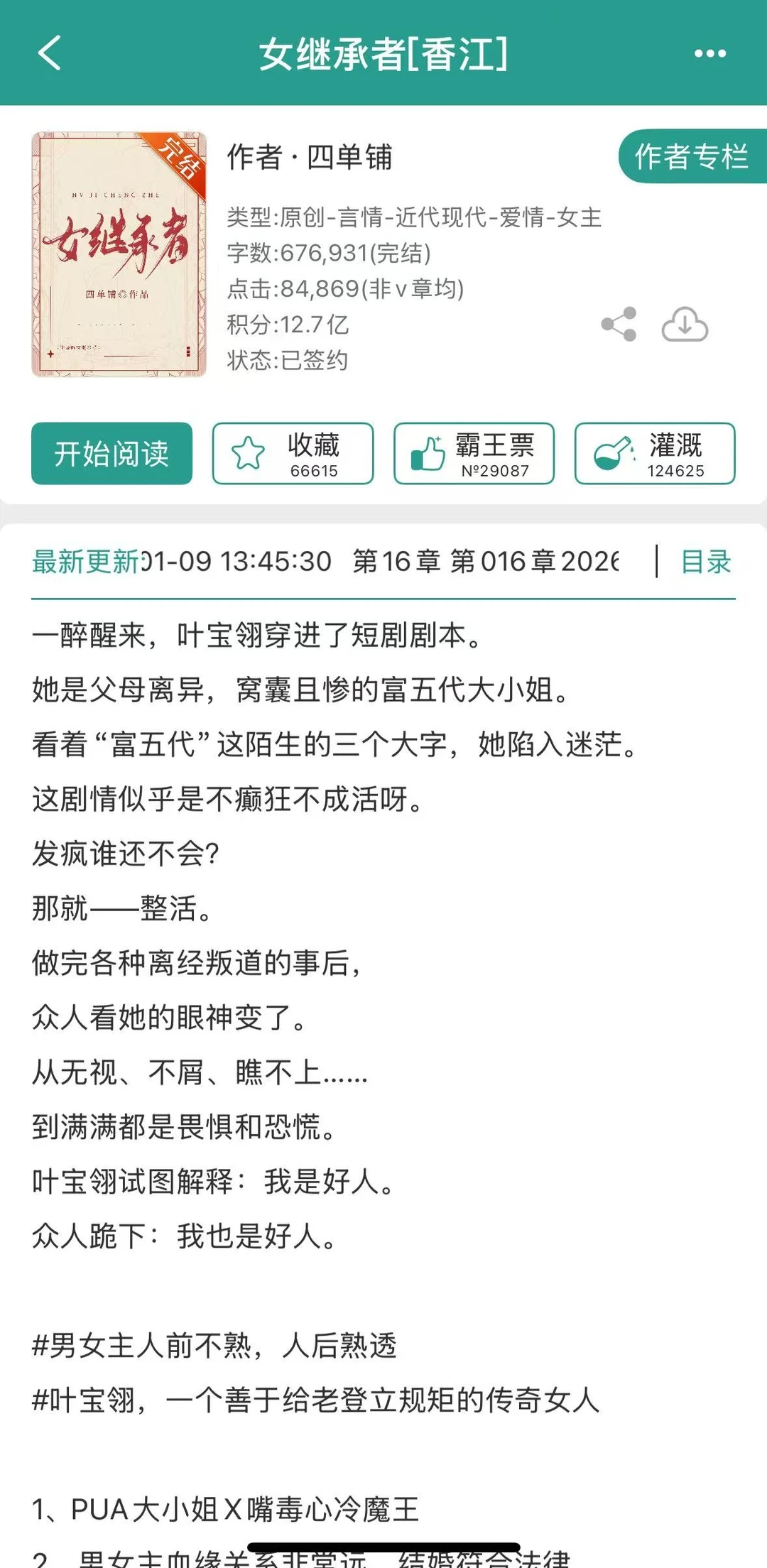Tap 开始阅读 to start reading
This screenshot has width=767, height=1568.
click(111, 454)
